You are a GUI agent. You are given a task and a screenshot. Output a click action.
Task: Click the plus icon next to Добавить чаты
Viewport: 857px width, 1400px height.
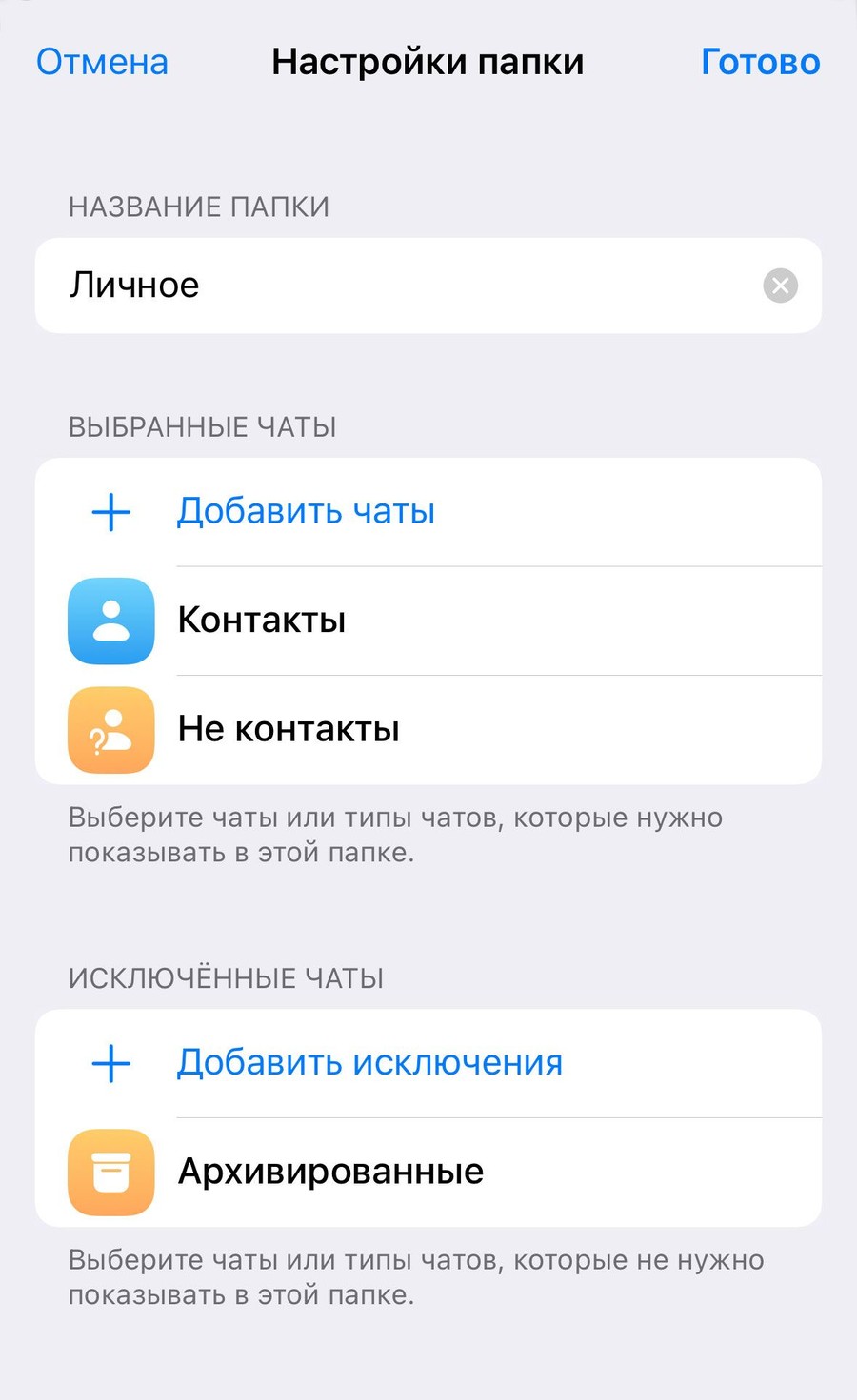point(110,511)
